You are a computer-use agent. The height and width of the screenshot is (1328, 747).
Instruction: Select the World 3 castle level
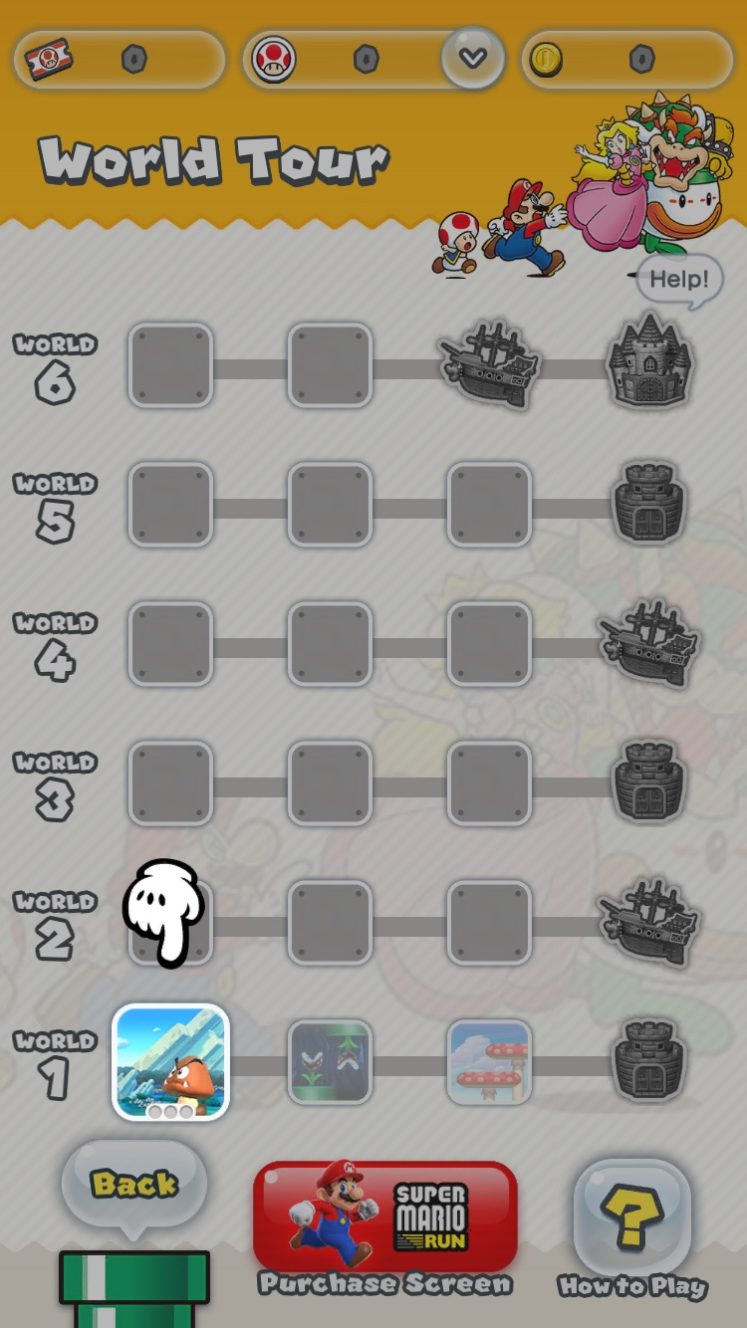648,784
